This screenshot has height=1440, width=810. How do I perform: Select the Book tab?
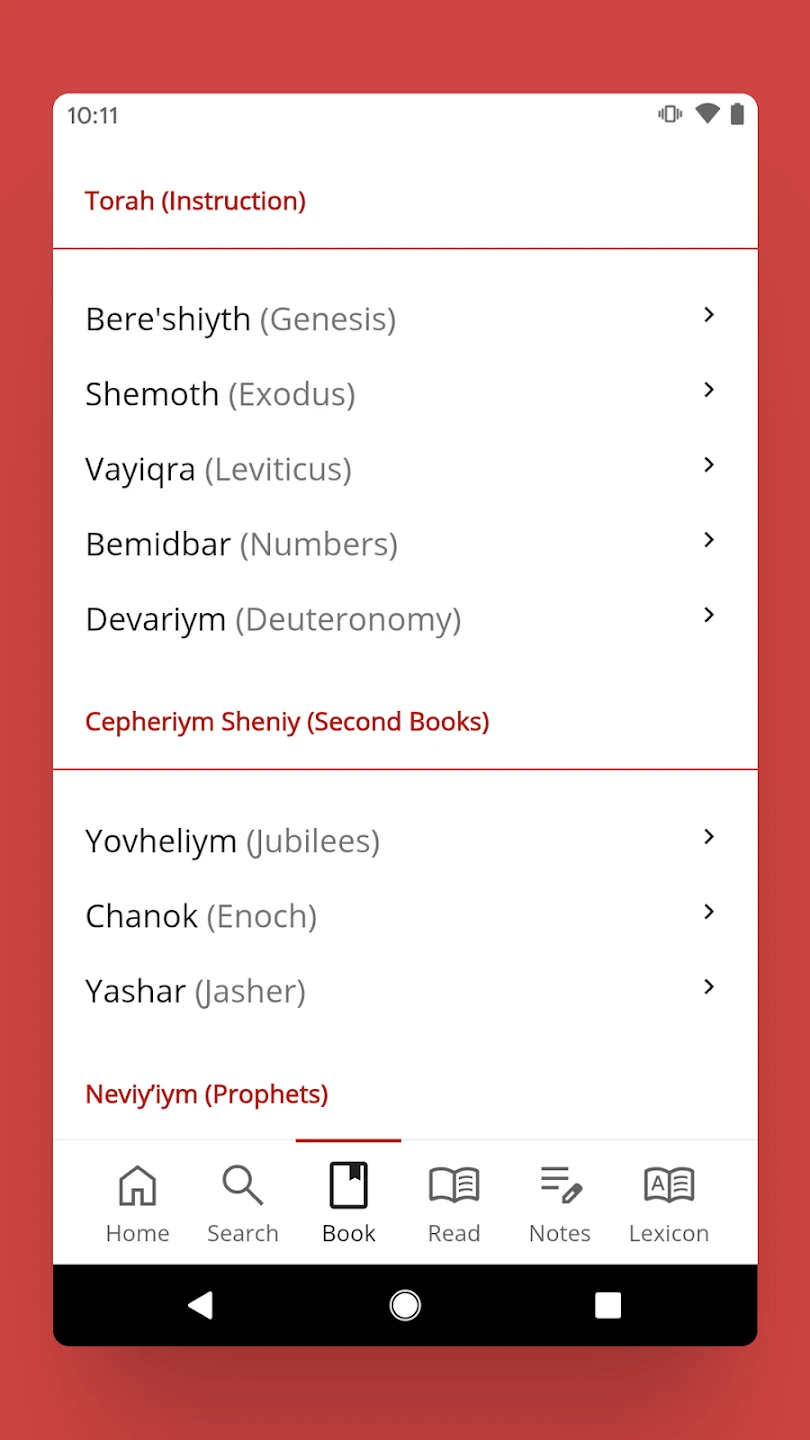click(x=349, y=1203)
